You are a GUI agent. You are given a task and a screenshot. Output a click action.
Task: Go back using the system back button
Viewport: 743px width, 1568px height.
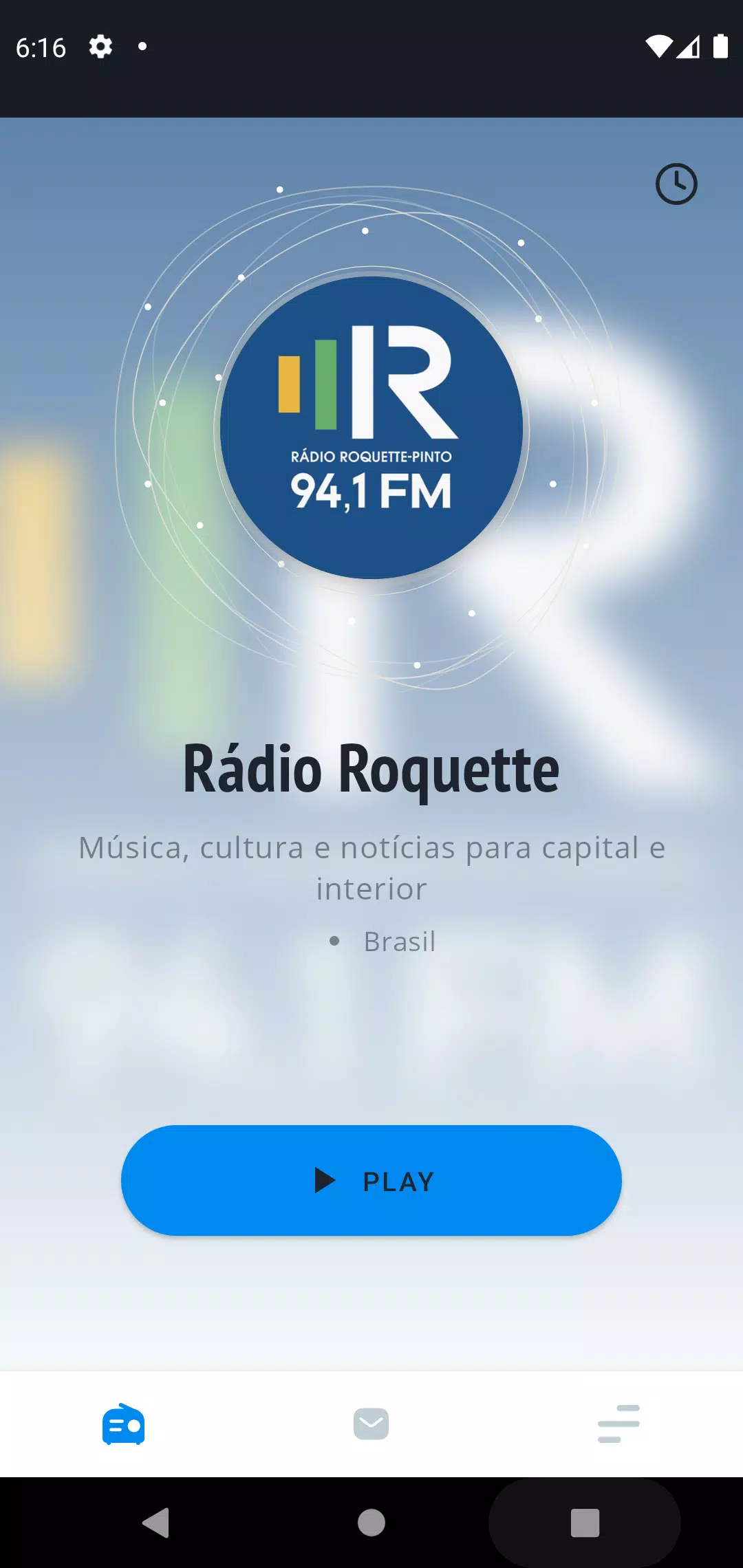(156, 1523)
